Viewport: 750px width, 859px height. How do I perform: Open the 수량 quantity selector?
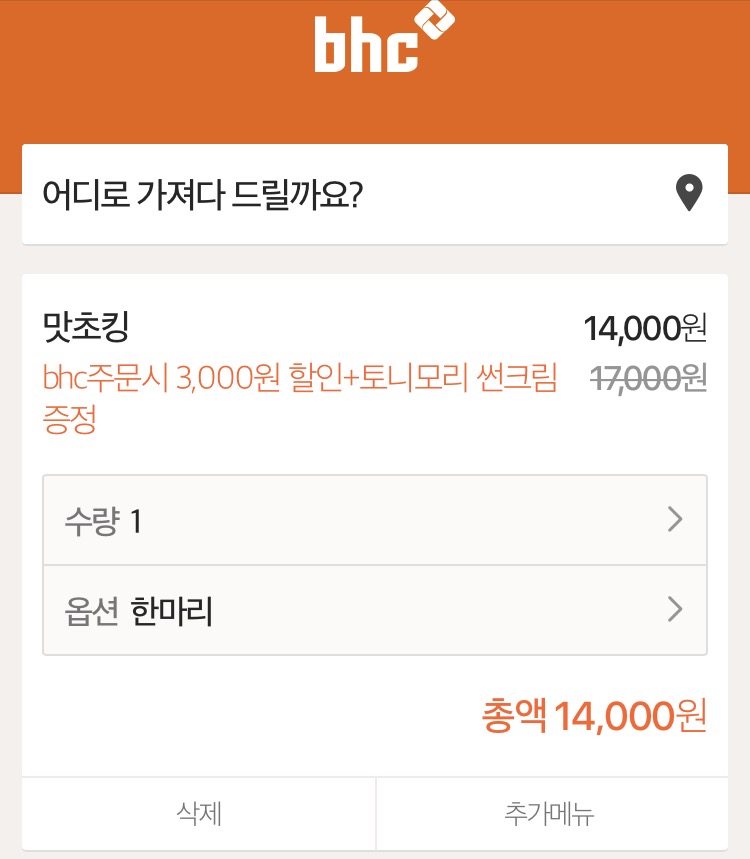(x=374, y=520)
